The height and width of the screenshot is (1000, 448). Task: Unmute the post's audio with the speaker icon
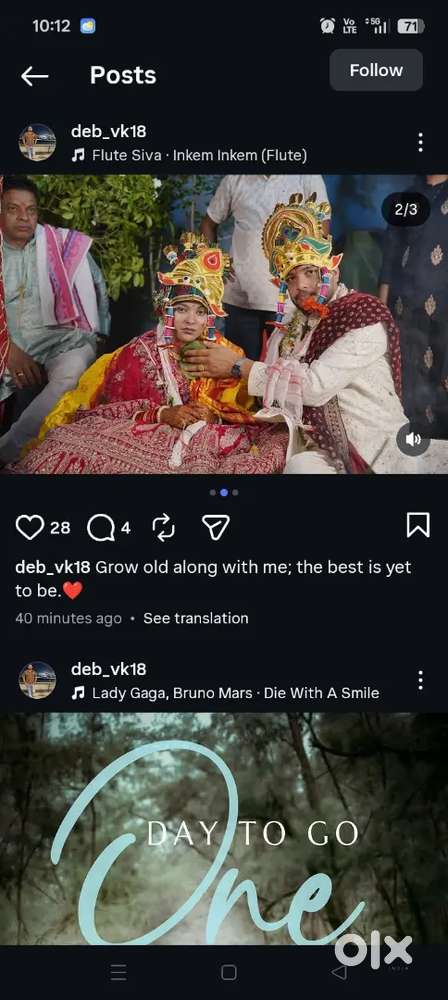pyautogui.click(x=413, y=439)
